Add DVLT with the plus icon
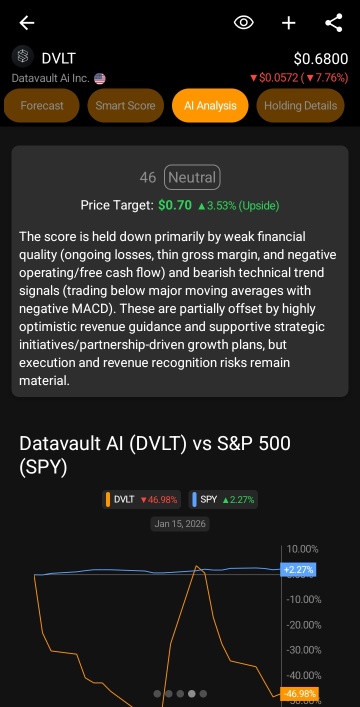 pos(289,23)
